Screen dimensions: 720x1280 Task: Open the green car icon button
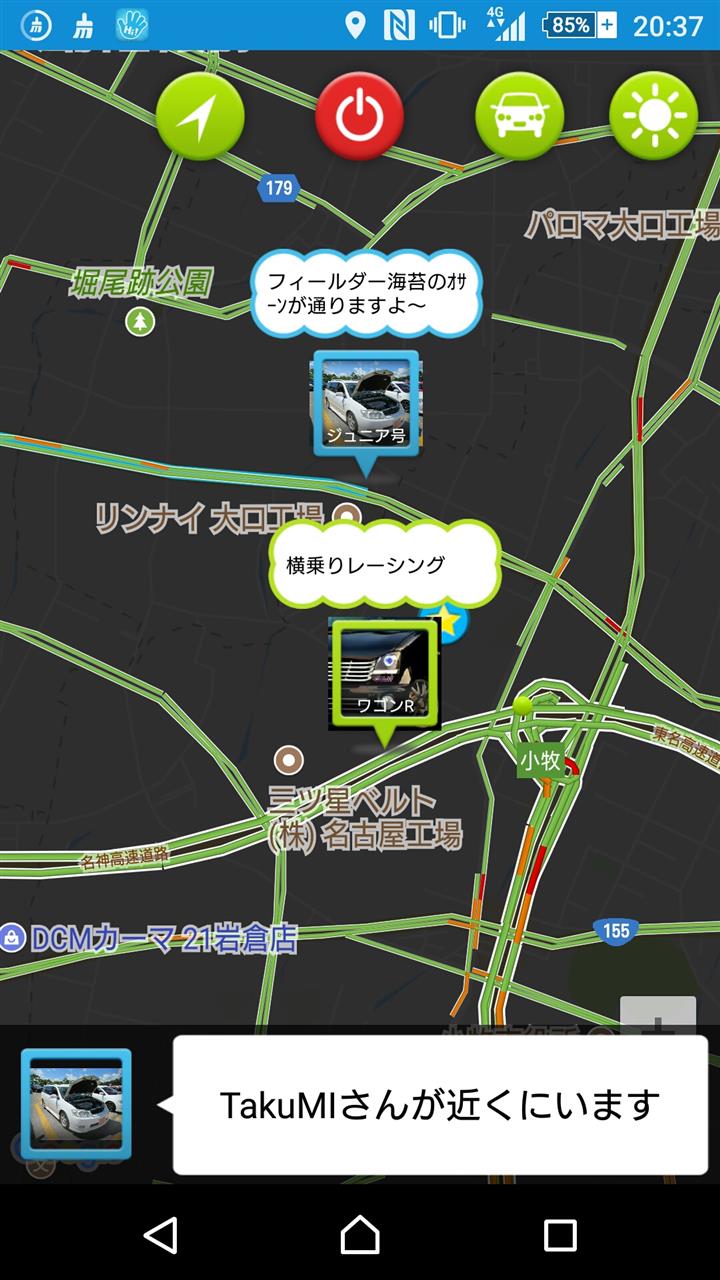(x=519, y=116)
